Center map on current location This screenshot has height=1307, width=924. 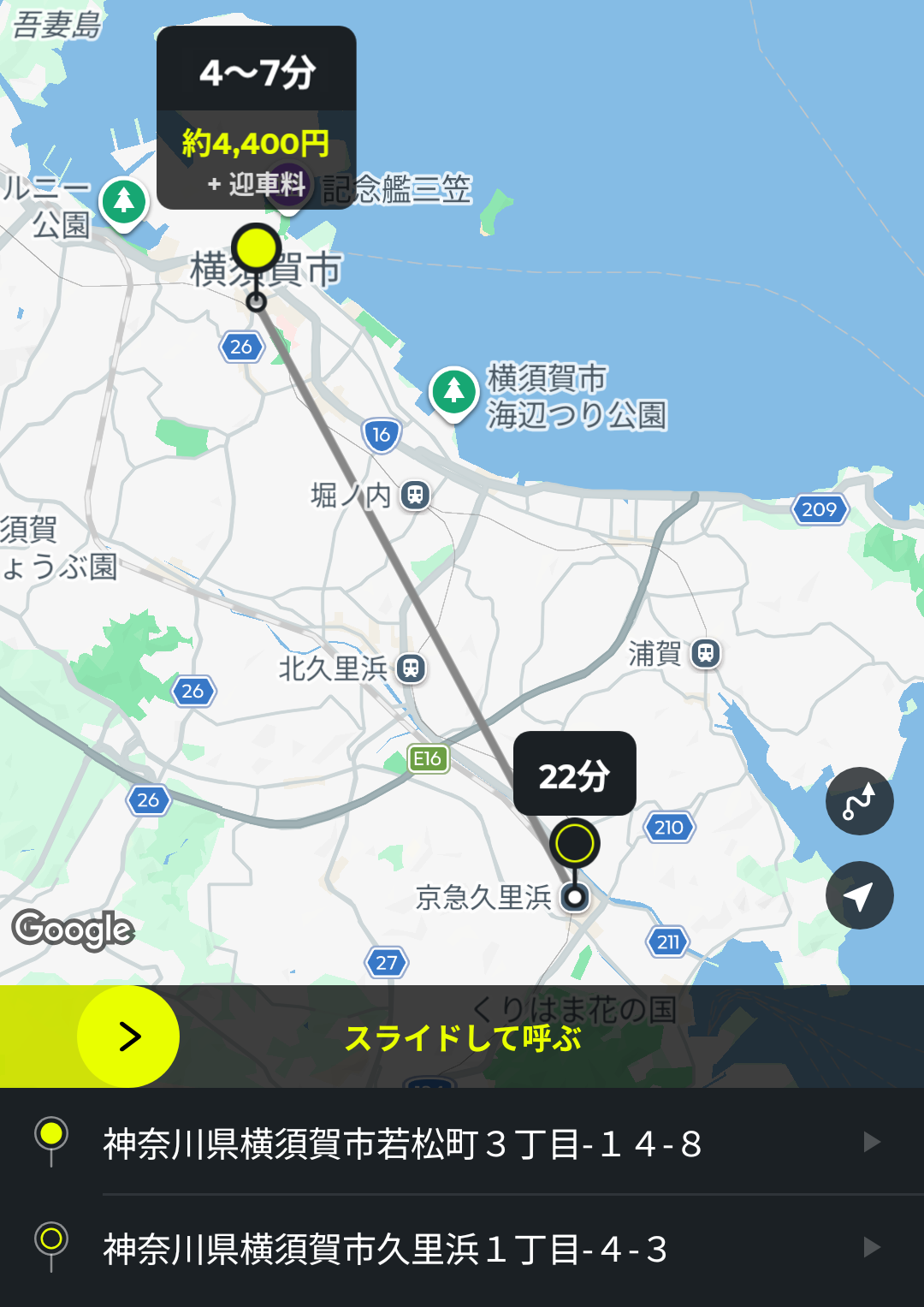[x=859, y=895]
